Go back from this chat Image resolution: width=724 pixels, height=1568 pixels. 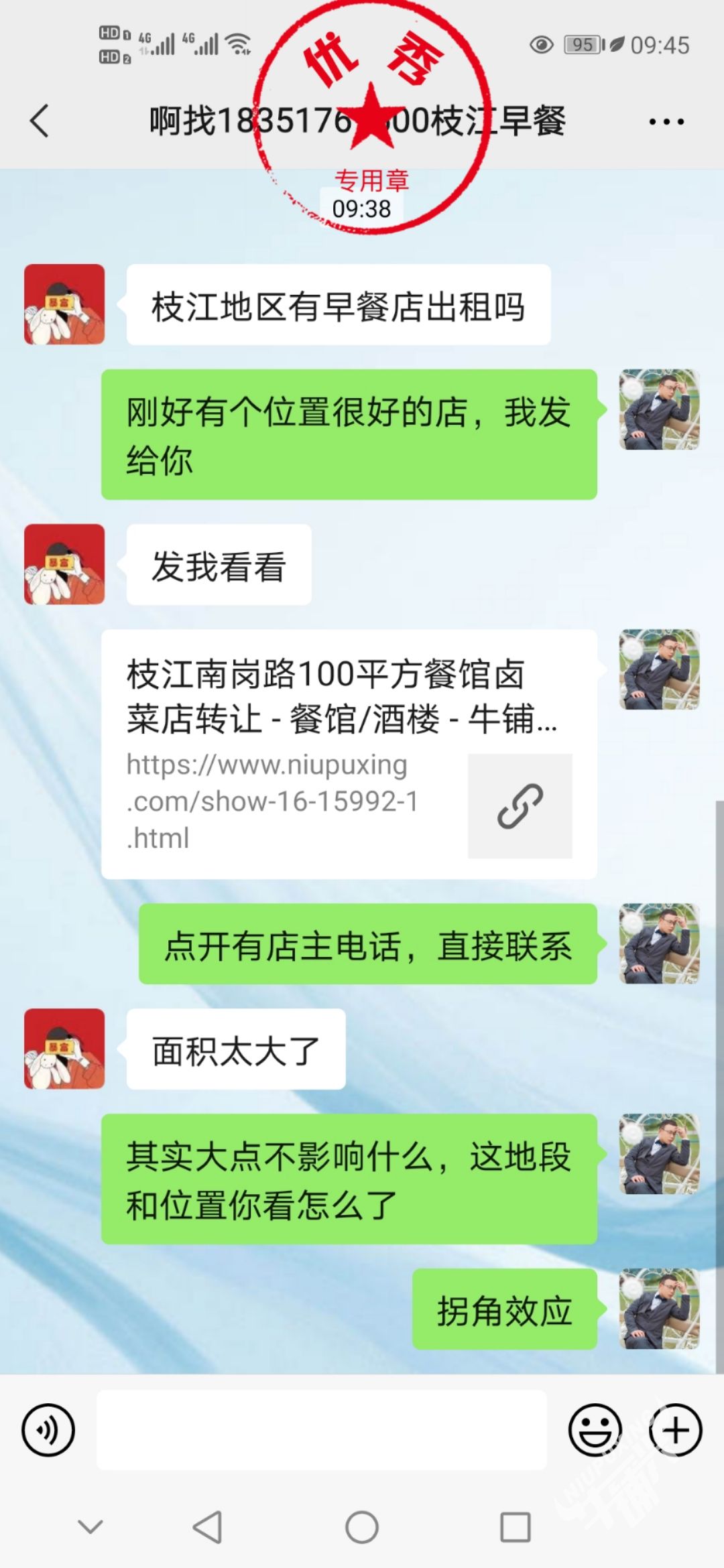point(40,121)
